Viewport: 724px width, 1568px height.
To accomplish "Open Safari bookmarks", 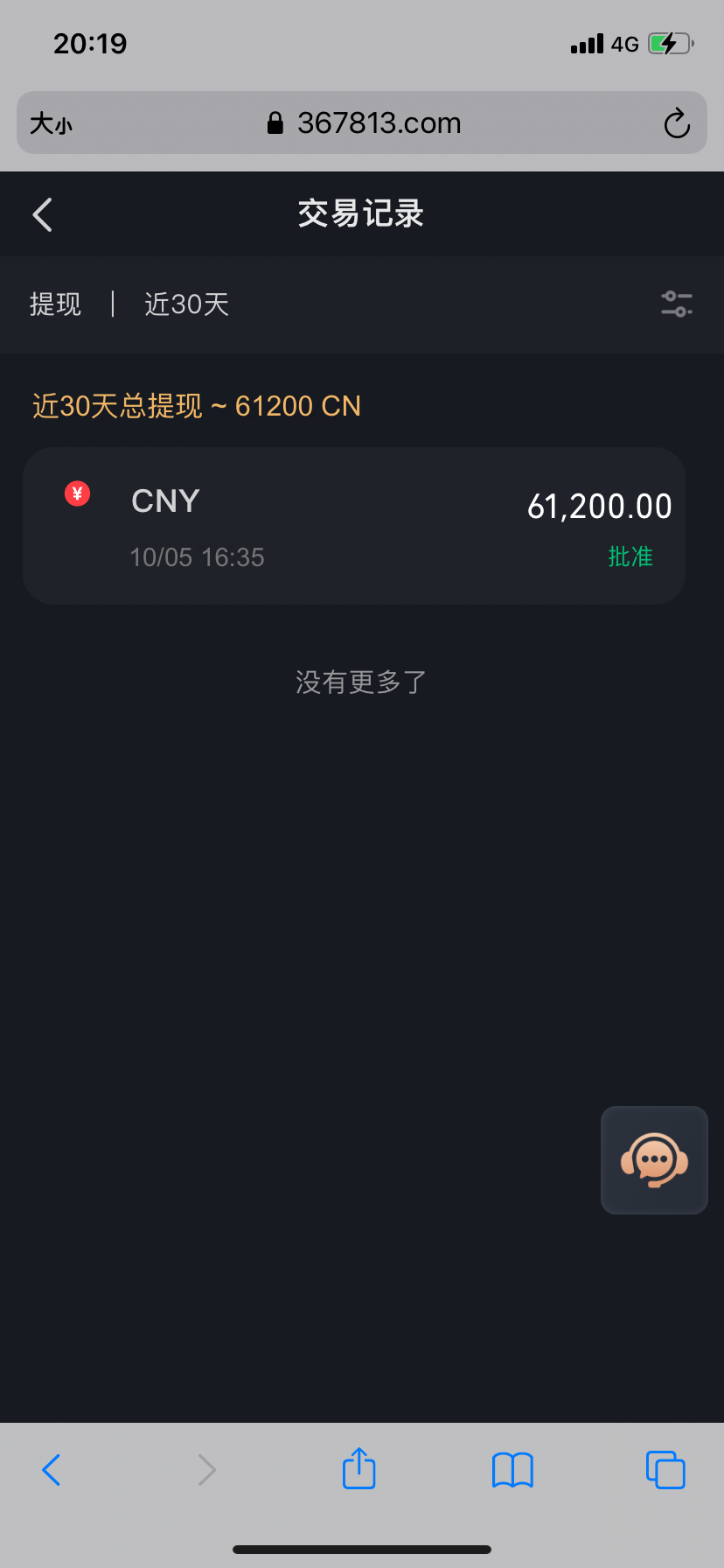I will (512, 1470).
